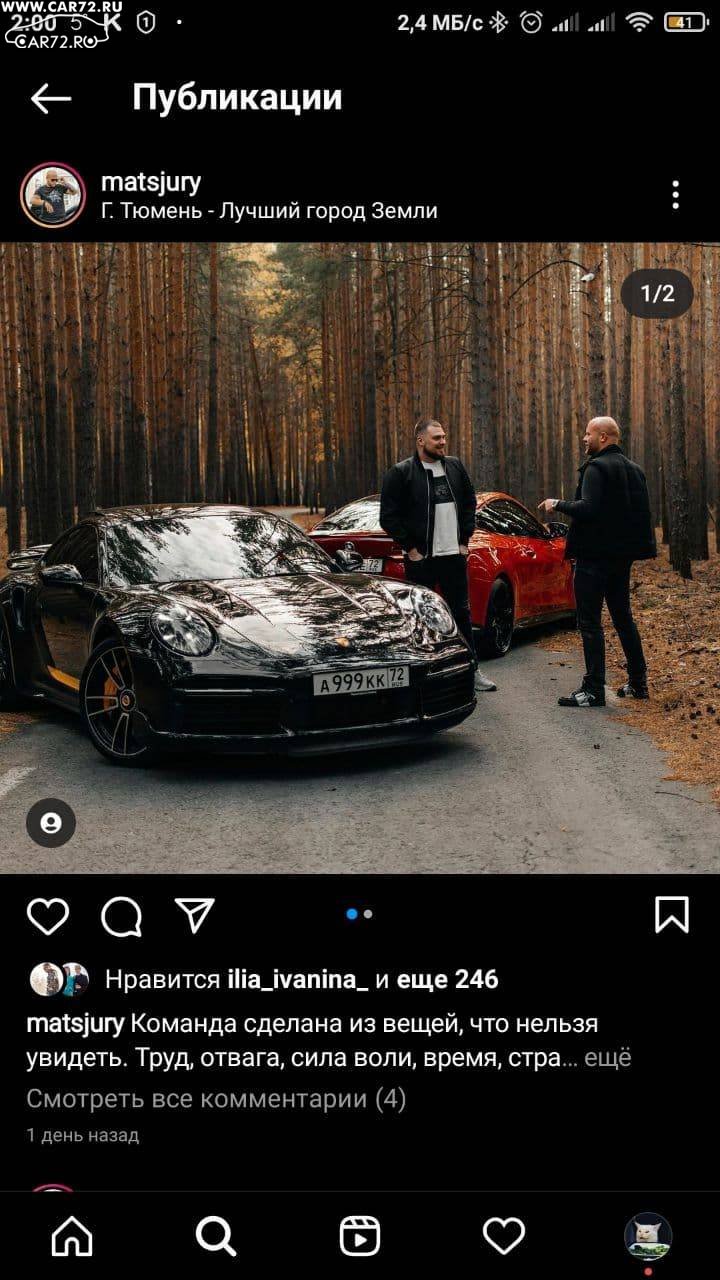Image resolution: width=720 pixels, height=1280 pixels.
Task: Open the comment bubble under the photo
Action: click(121, 916)
